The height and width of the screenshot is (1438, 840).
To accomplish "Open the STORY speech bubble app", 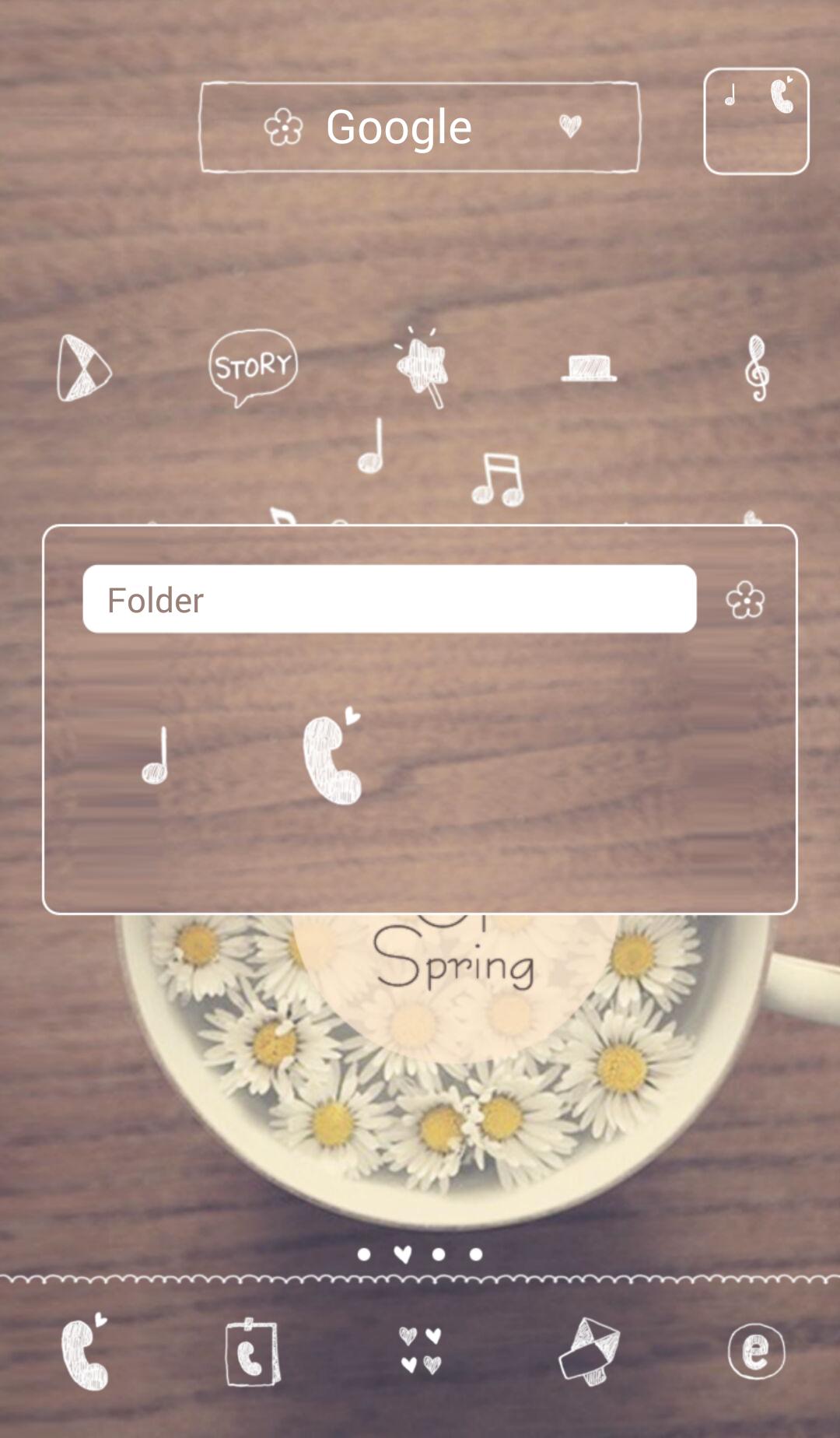I will [x=253, y=367].
